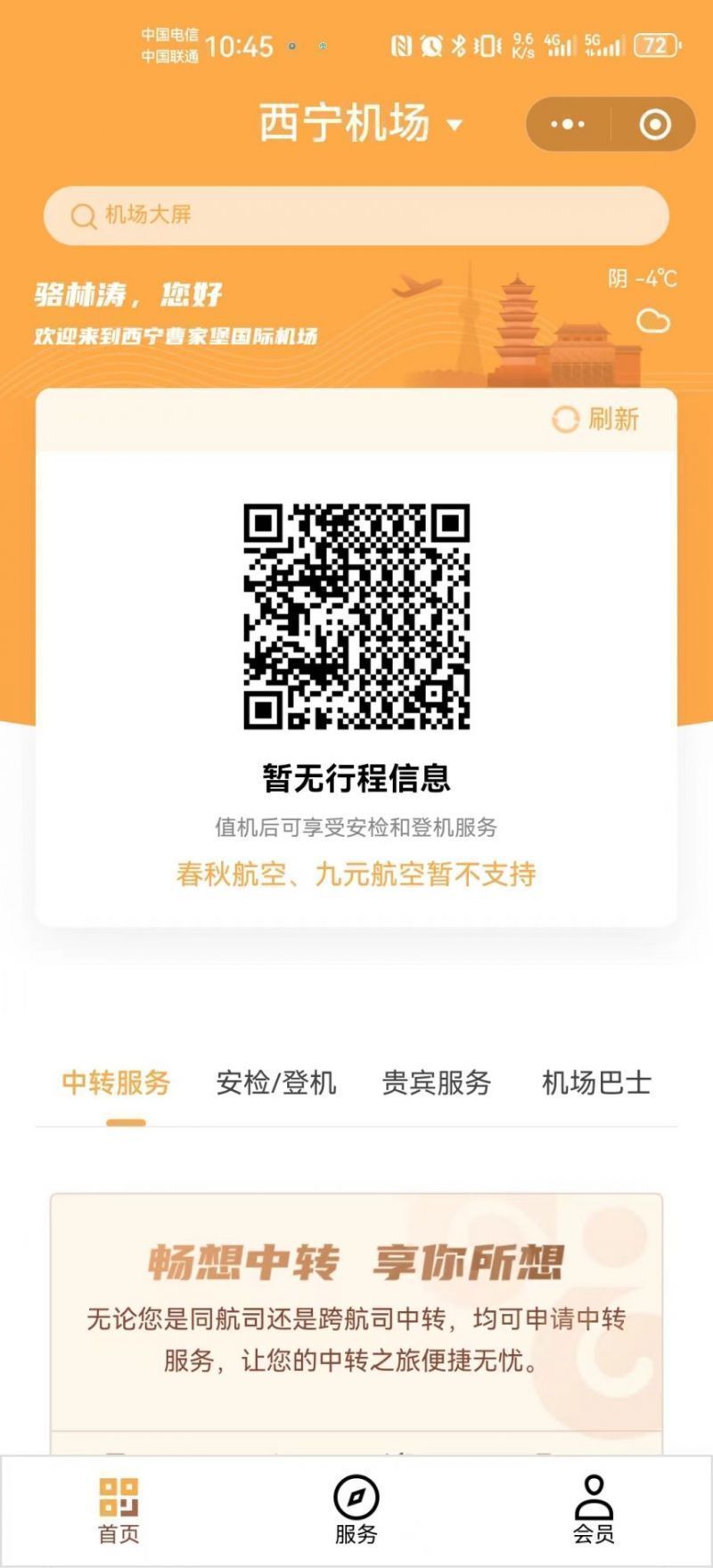Switch to the 安检/登机 tab
The width and height of the screenshot is (713, 1568).
point(276,1082)
